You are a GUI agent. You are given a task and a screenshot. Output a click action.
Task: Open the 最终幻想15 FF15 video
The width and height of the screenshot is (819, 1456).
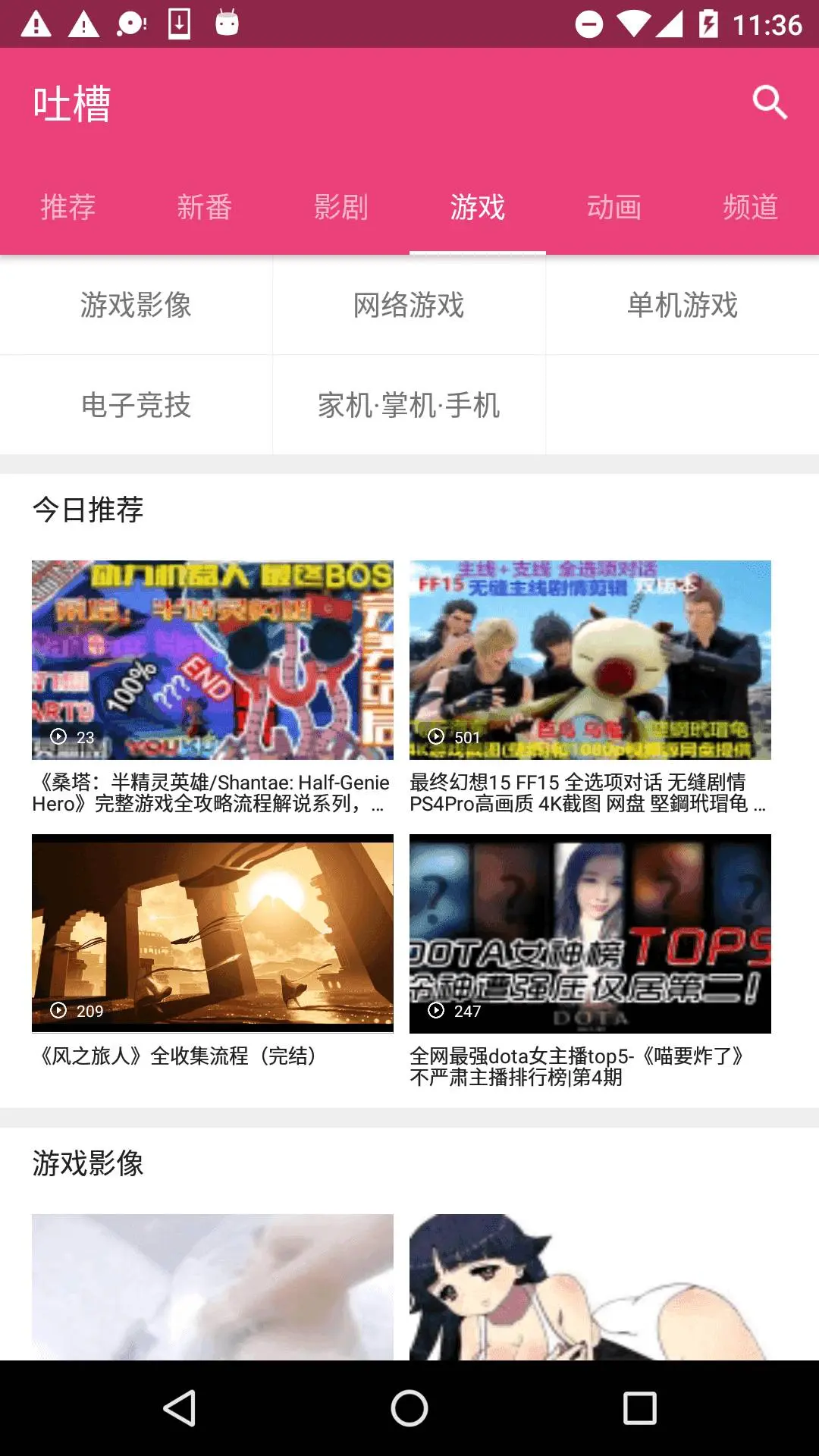click(x=590, y=688)
